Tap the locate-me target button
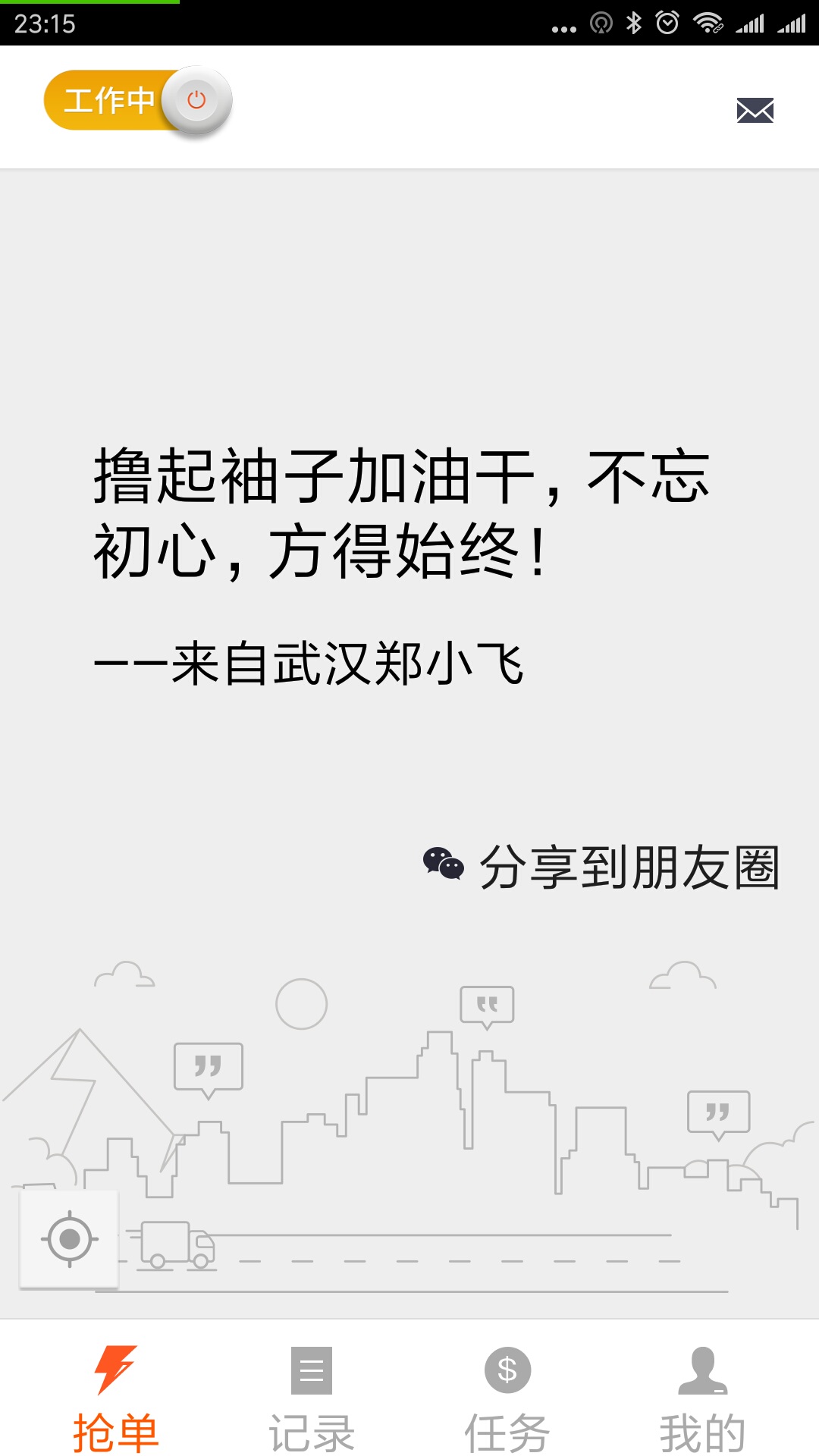Image resolution: width=819 pixels, height=1456 pixels. [70, 1239]
